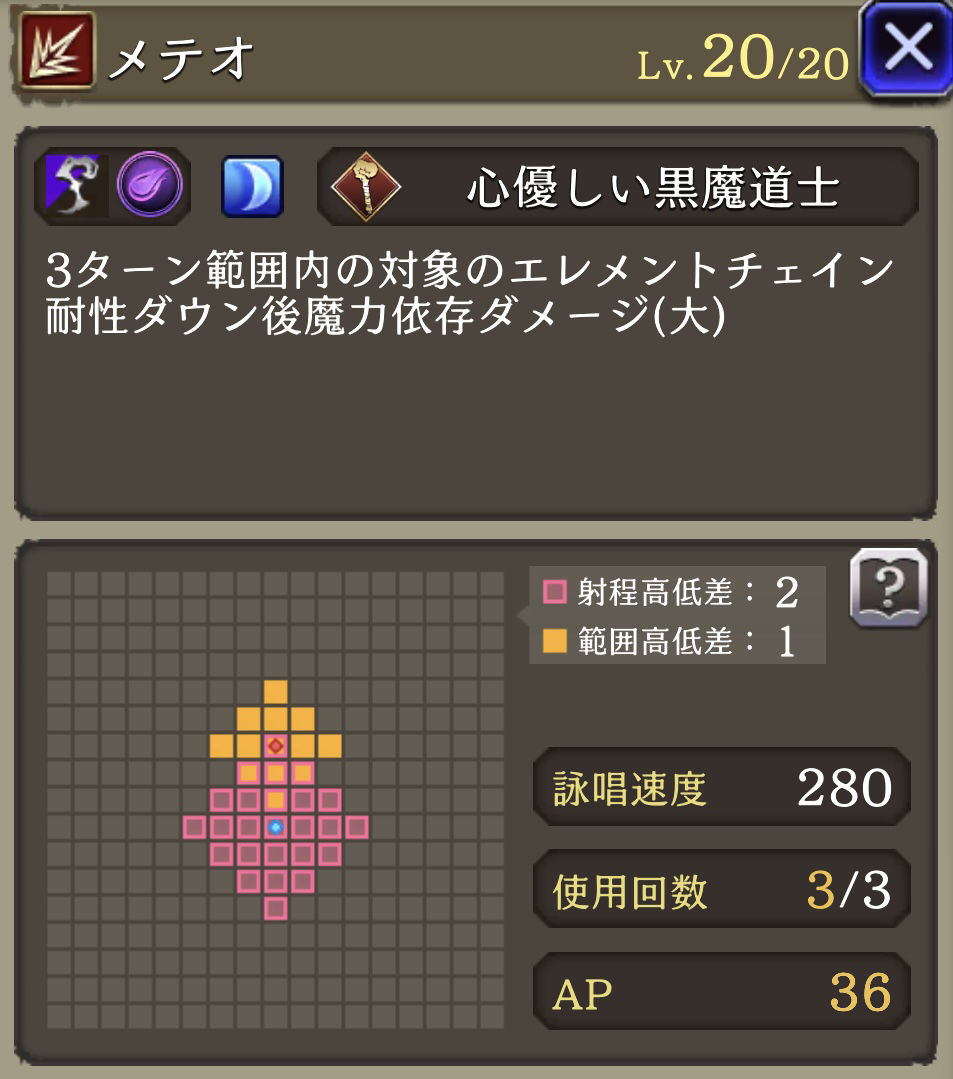
Task: Close the メテオ skill detail window
Action: point(906,48)
